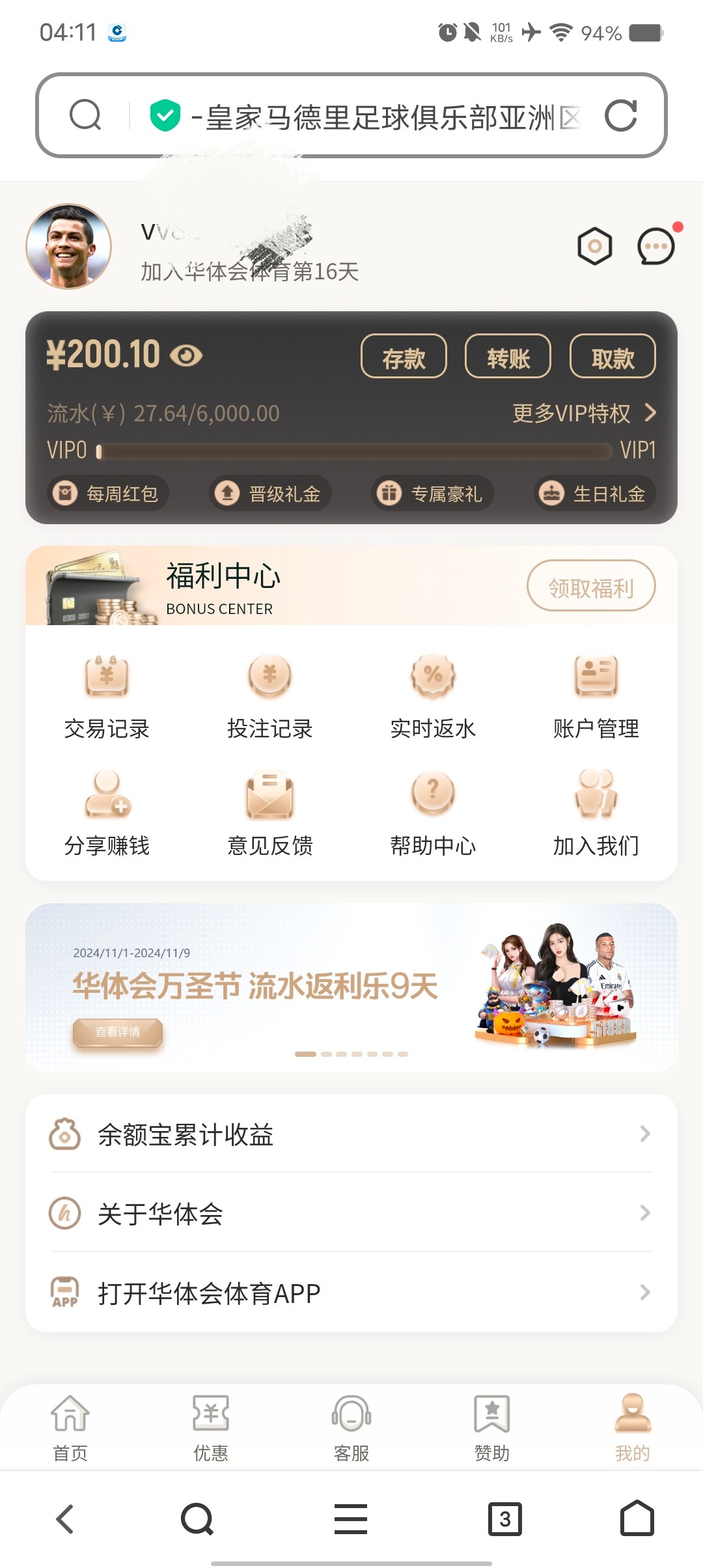View details of the 万圣节 promo banner
Viewport: 703px width, 1568px height.
[117, 1032]
